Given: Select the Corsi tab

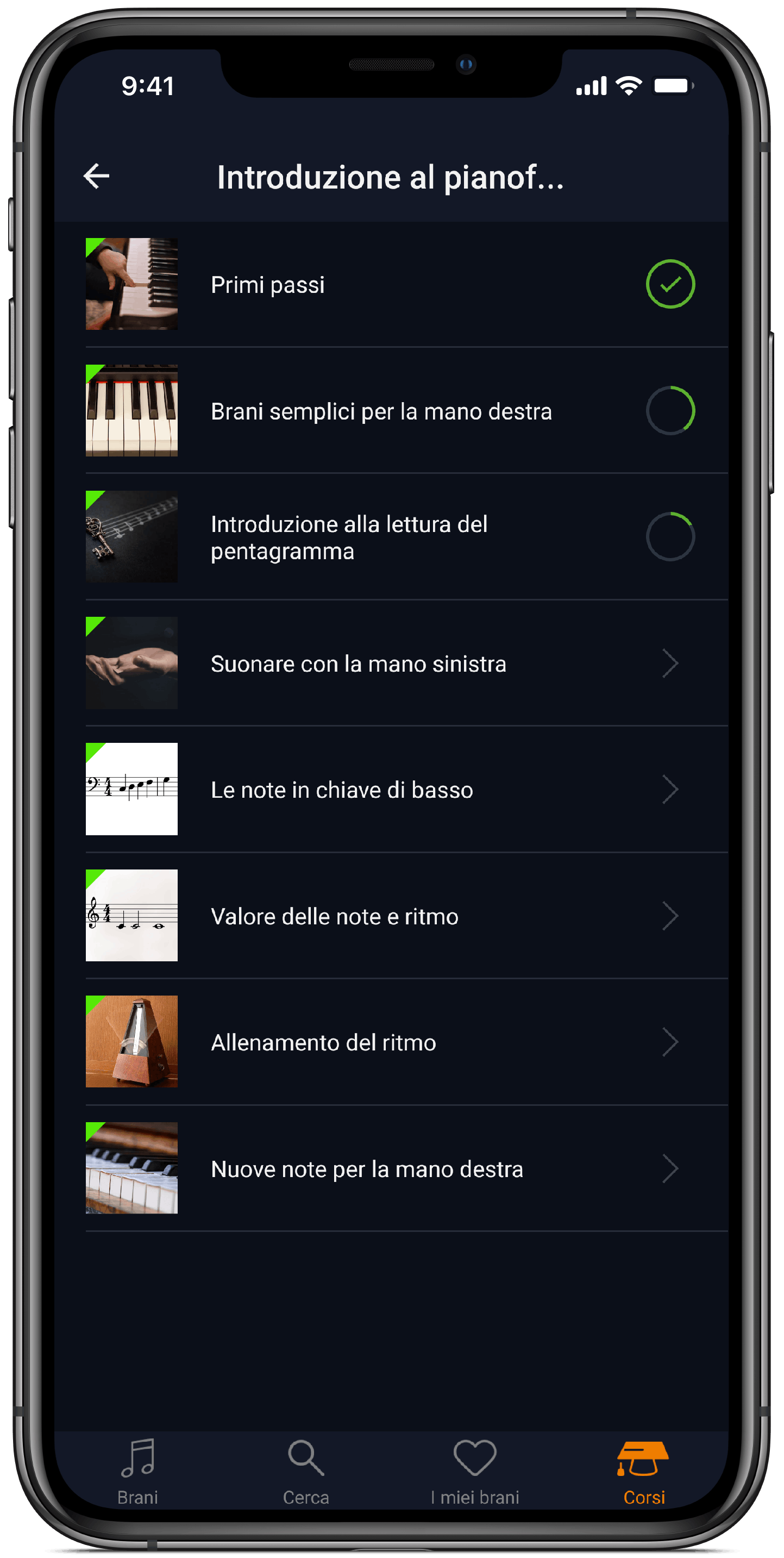Looking at the screenshot, I should 643,1471.
